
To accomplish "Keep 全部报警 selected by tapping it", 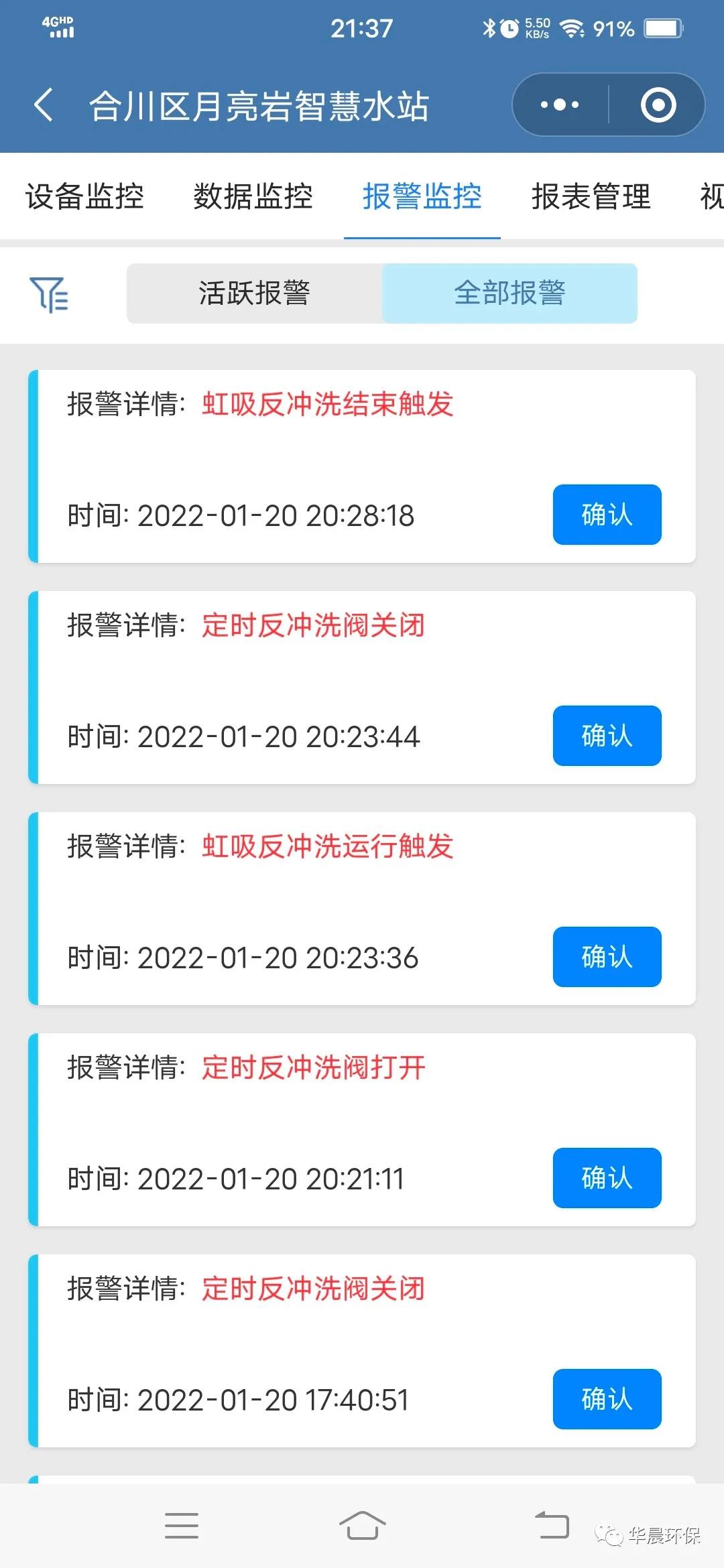I will [511, 291].
